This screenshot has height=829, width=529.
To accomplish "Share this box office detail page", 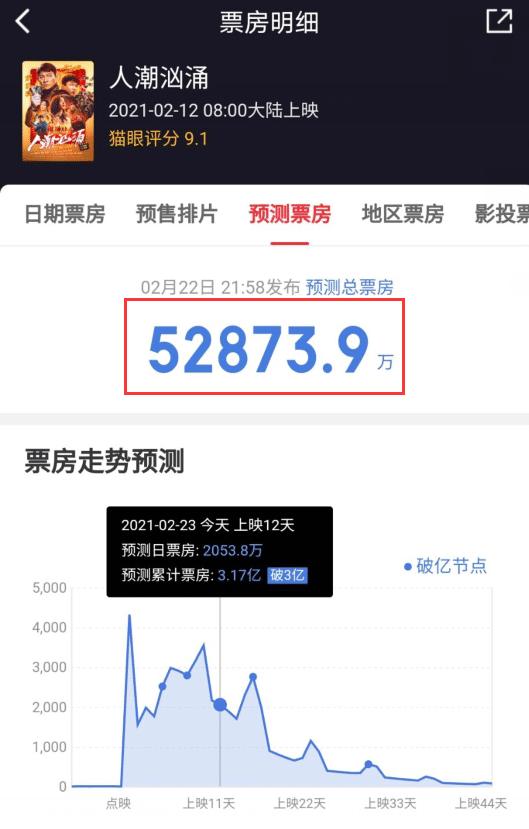I will pos(499,21).
